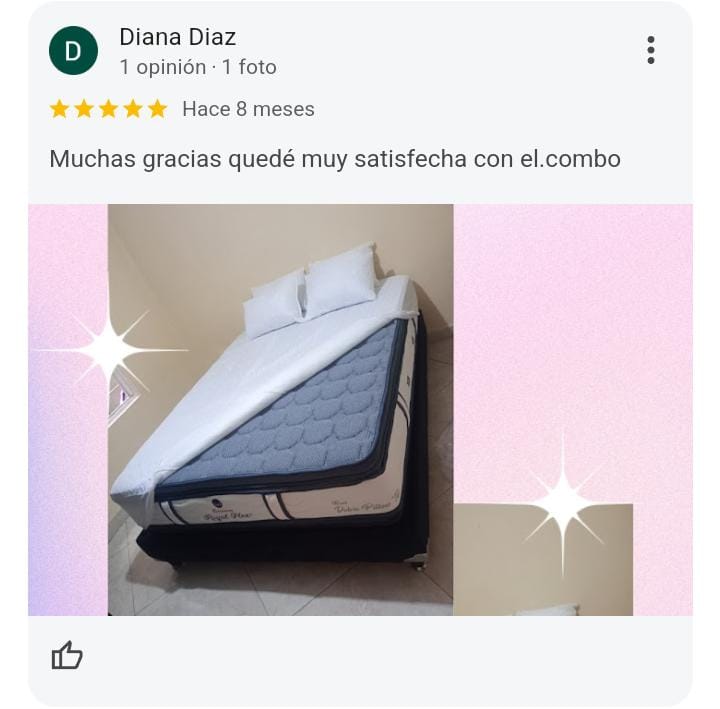The image size is (720, 709).
Task: Like Diana Diaz's review with thumbs up
Action: click(x=67, y=656)
